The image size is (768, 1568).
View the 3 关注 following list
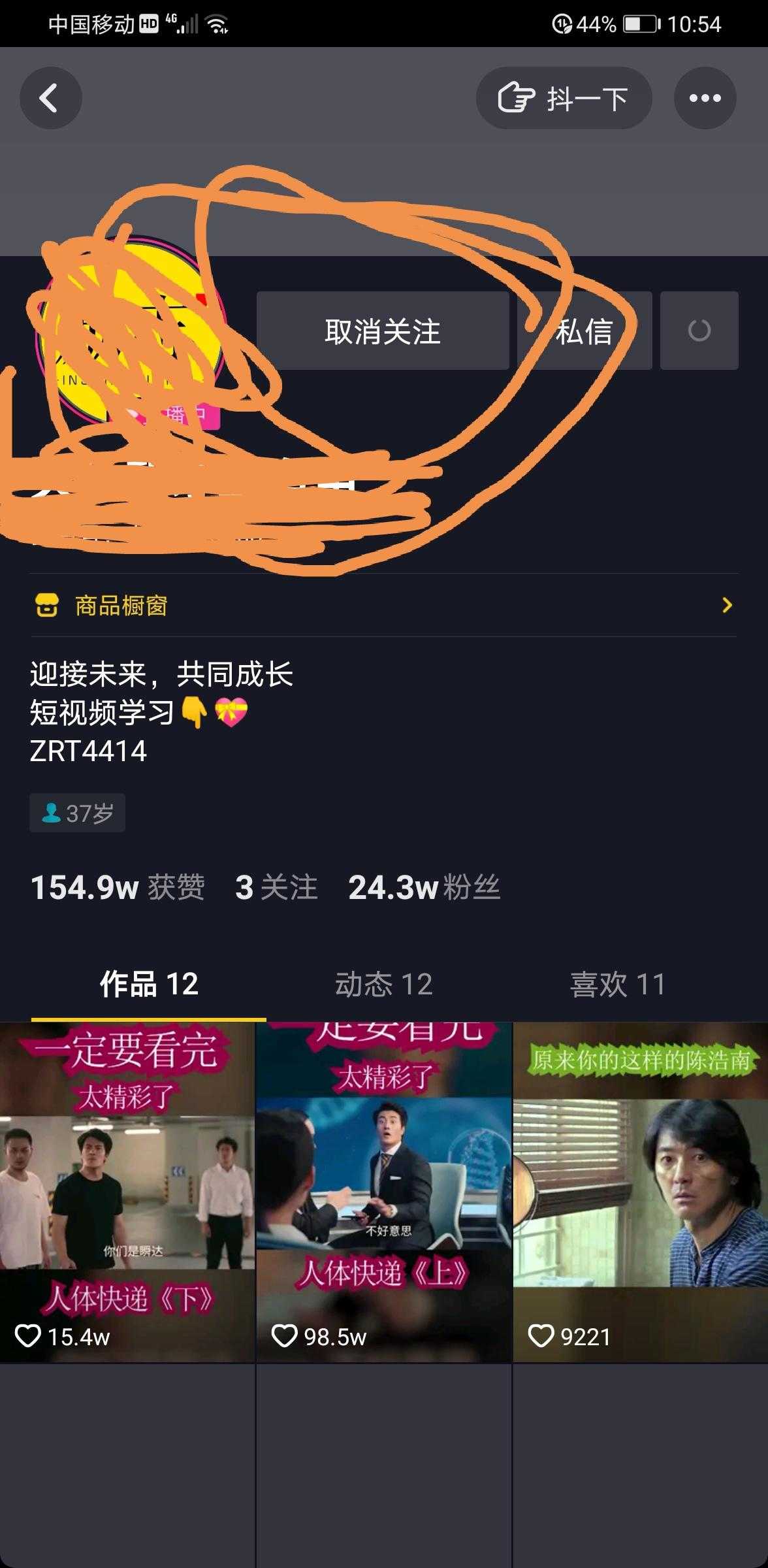[276, 887]
